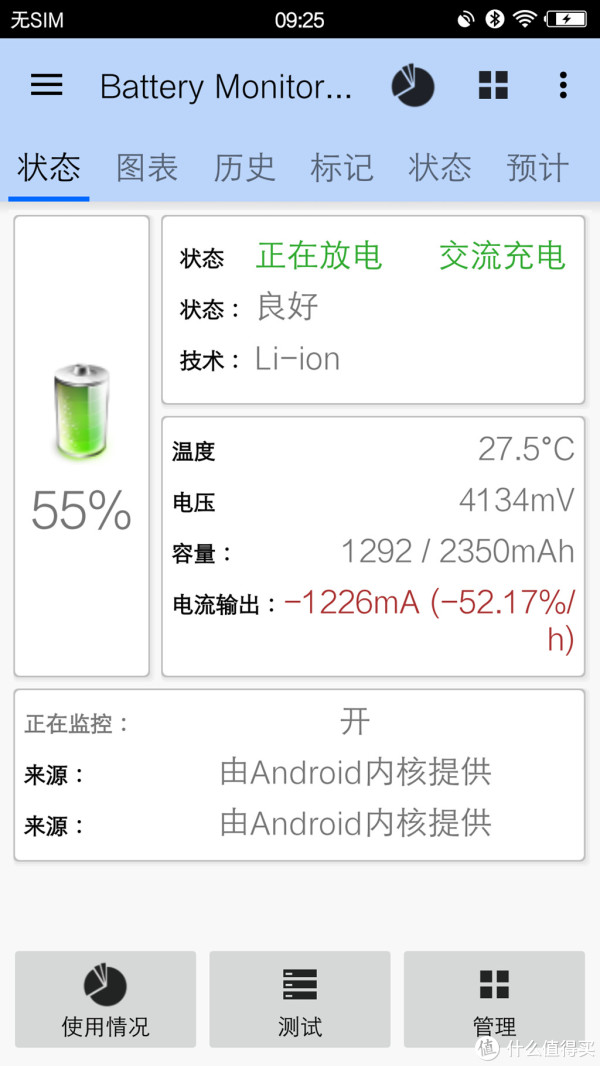
Task: Switch to the 标记 tab
Action: pyautogui.click(x=342, y=168)
